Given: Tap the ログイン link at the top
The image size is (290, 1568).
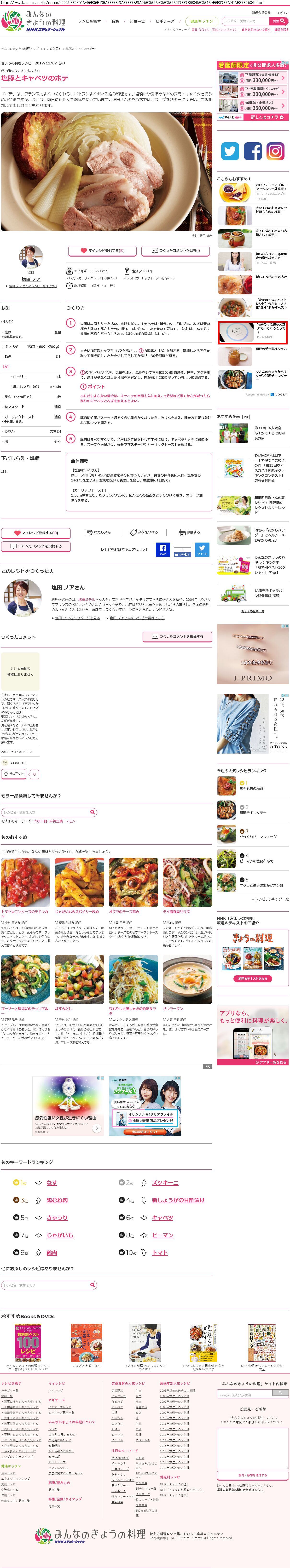Looking at the screenshot, I should coord(281,12).
